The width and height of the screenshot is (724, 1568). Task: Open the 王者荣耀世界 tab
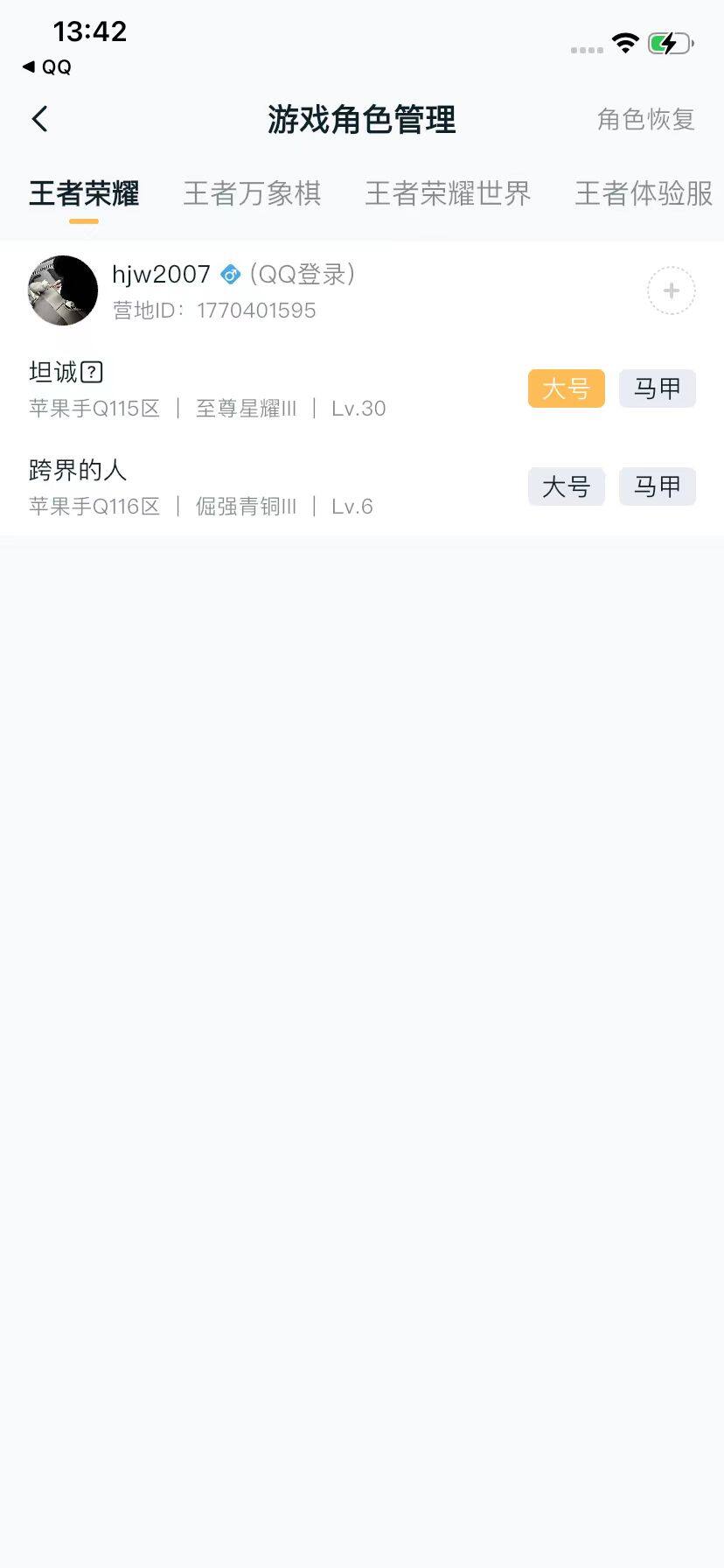coord(448,193)
